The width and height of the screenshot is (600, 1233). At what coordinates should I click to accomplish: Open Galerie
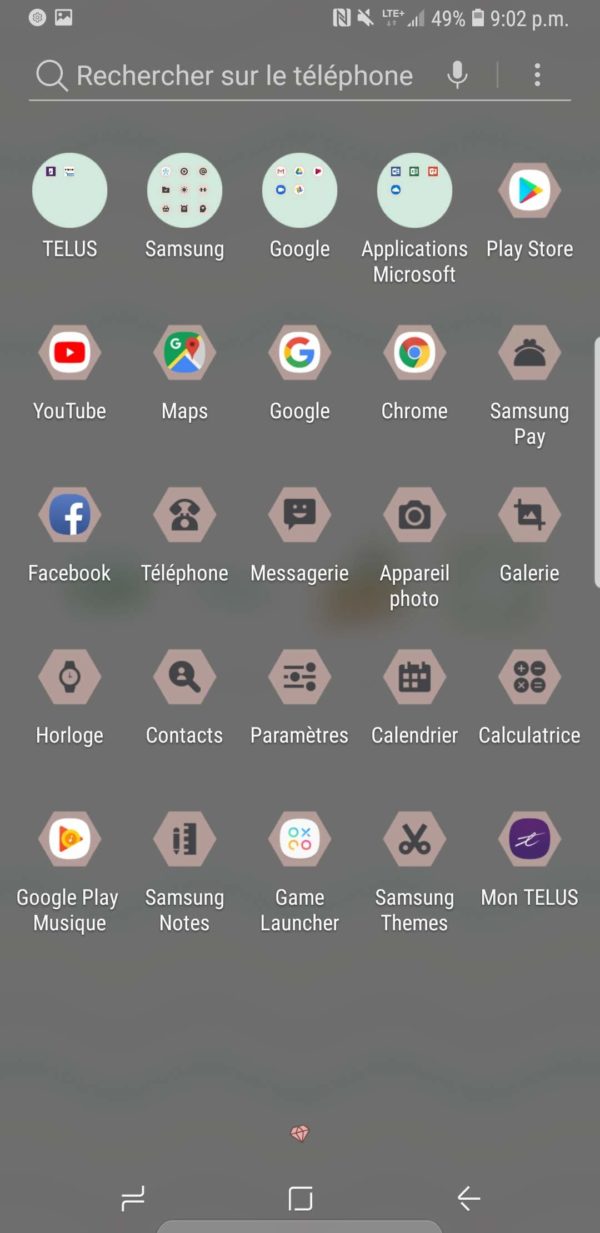pos(529,515)
